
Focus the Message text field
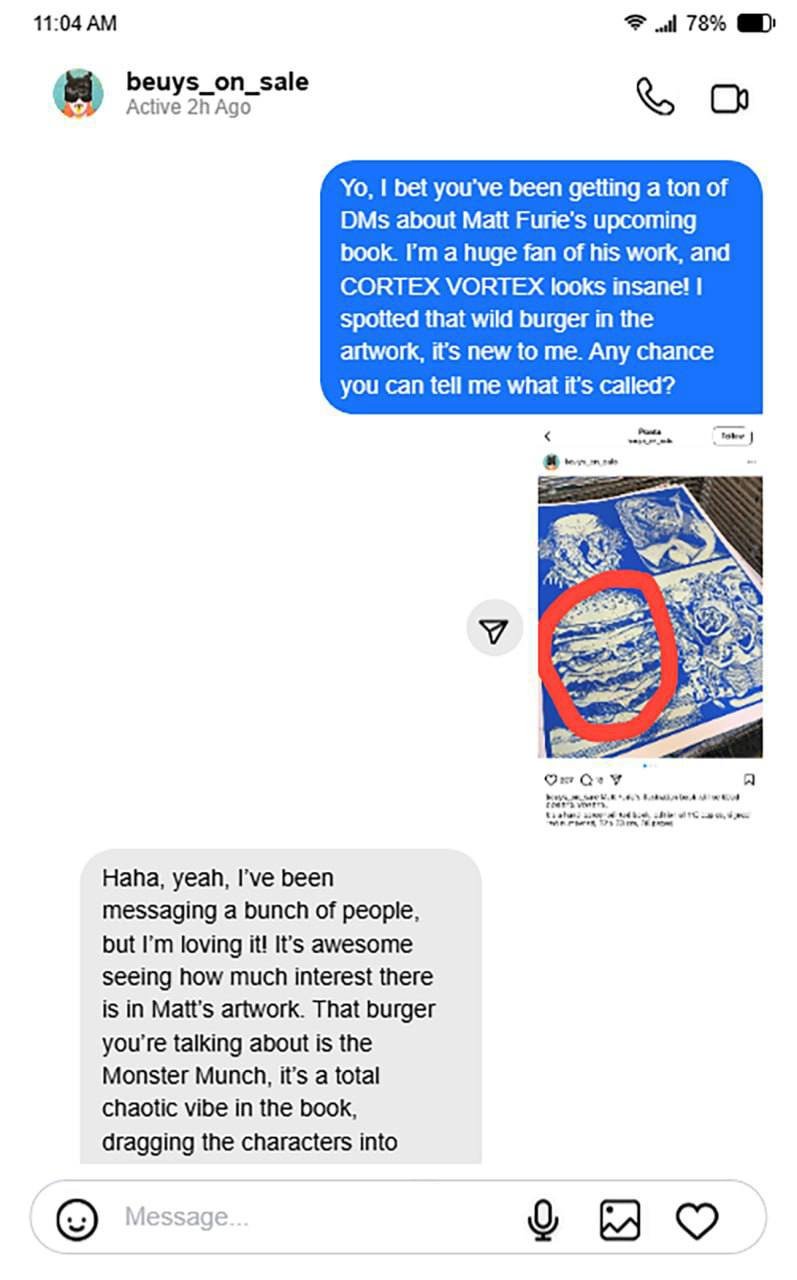(310, 1217)
